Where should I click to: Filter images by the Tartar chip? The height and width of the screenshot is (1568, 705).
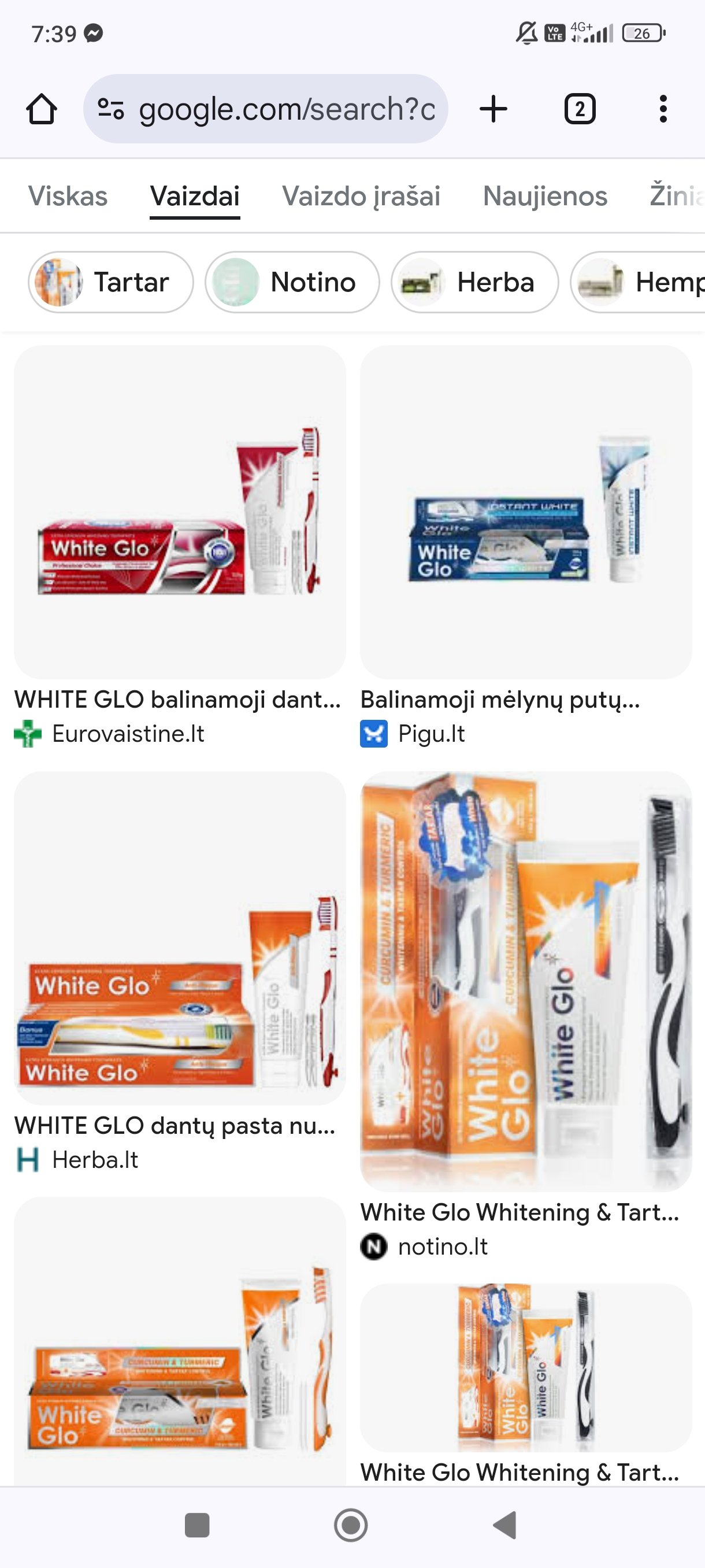111,282
